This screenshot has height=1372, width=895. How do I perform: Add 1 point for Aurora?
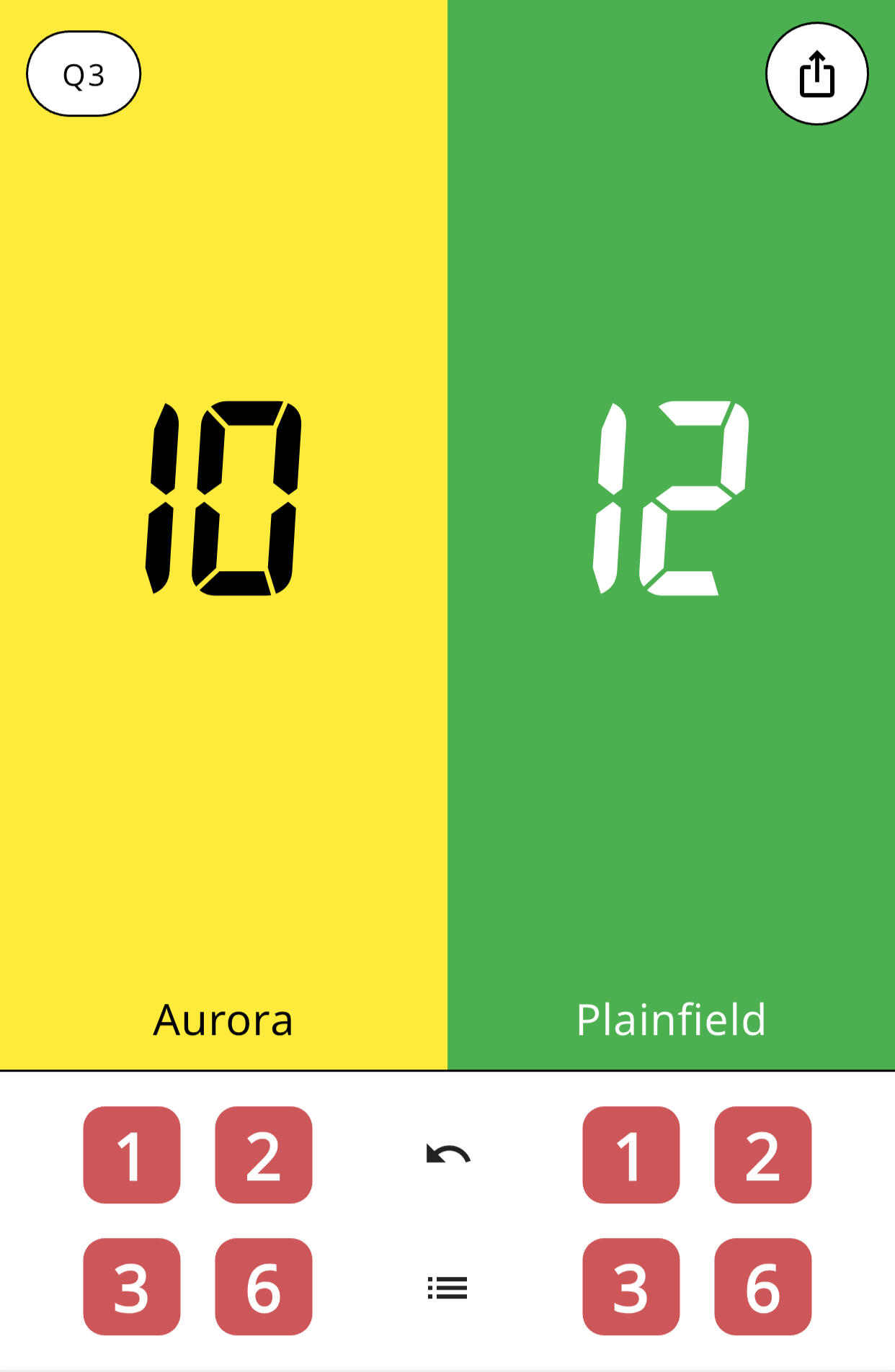(132, 1154)
